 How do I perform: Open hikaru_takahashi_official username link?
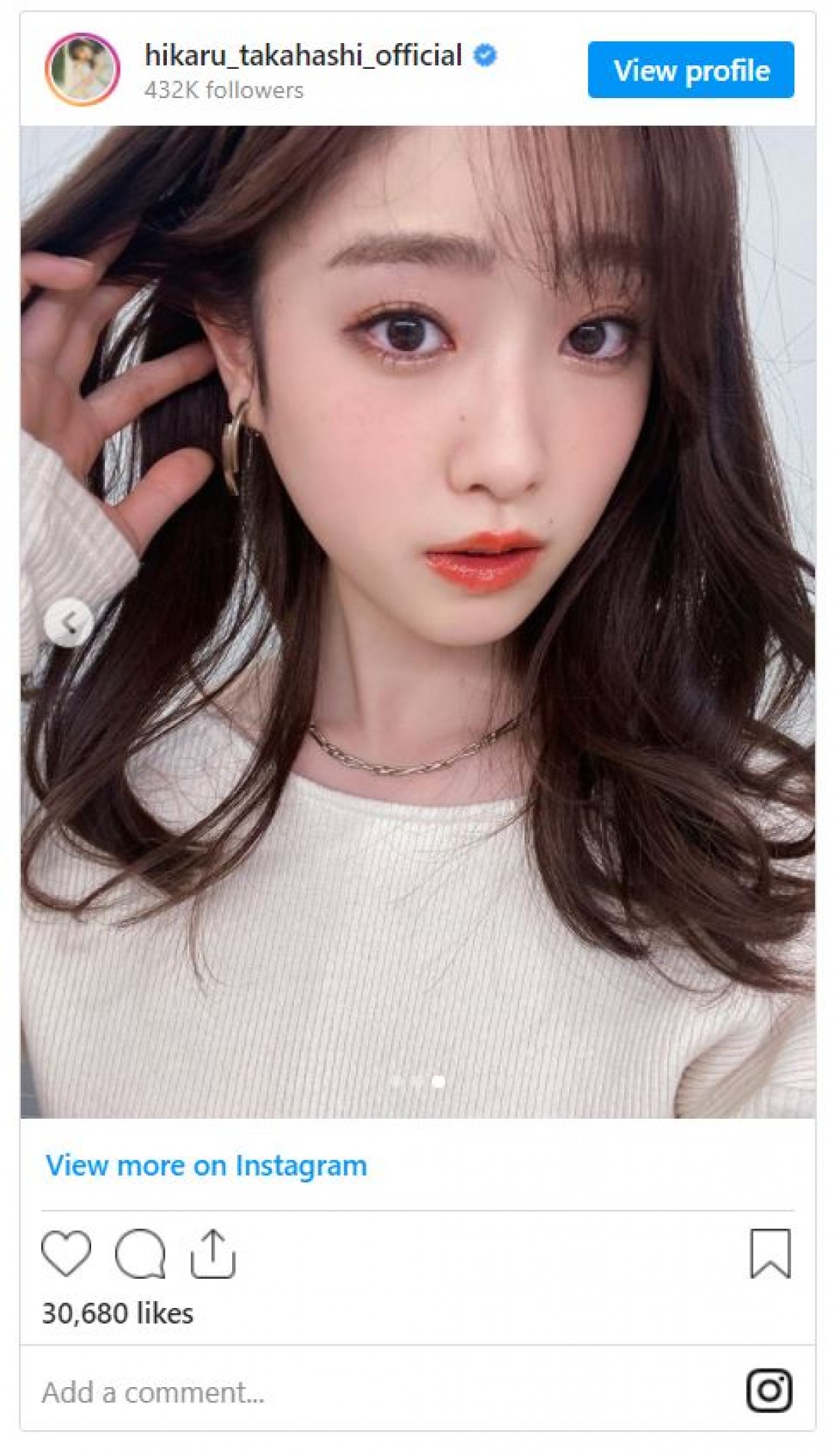303,55
